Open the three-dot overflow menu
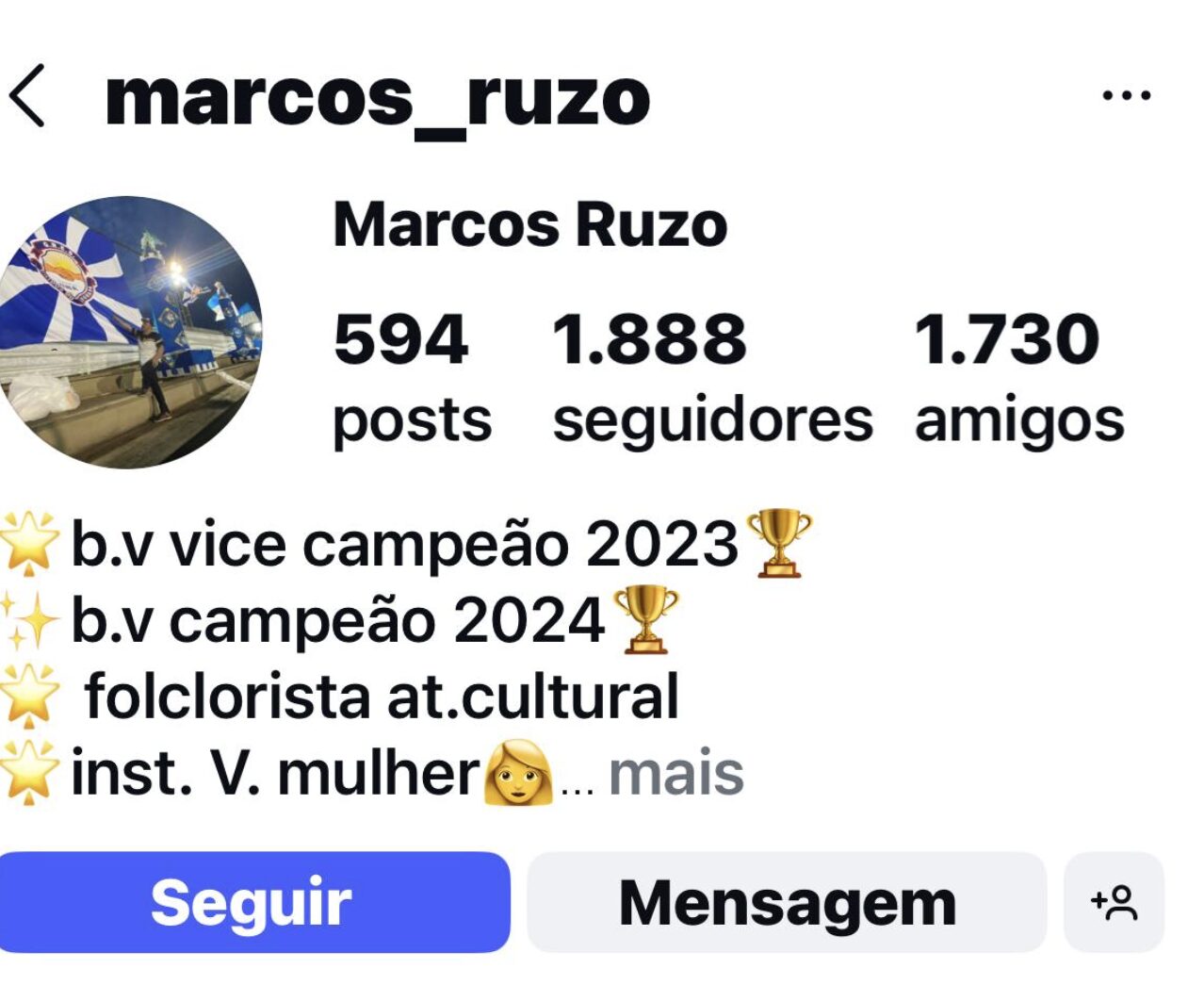The image size is (1204, 1001). point(1126,95)
